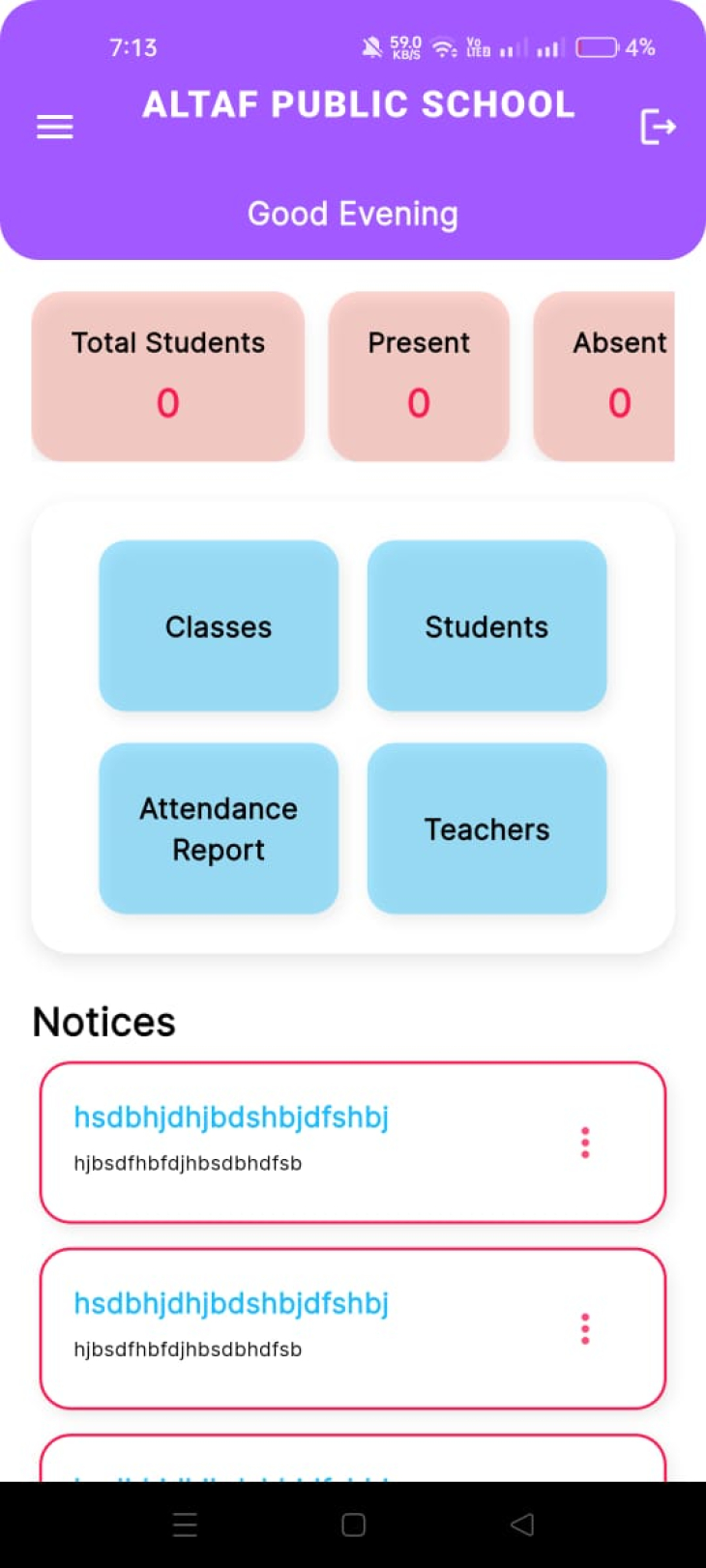Open the Teachers tile
This screenshot has width=706, height=1568.
pyautogui.click(x=486, y=828)
